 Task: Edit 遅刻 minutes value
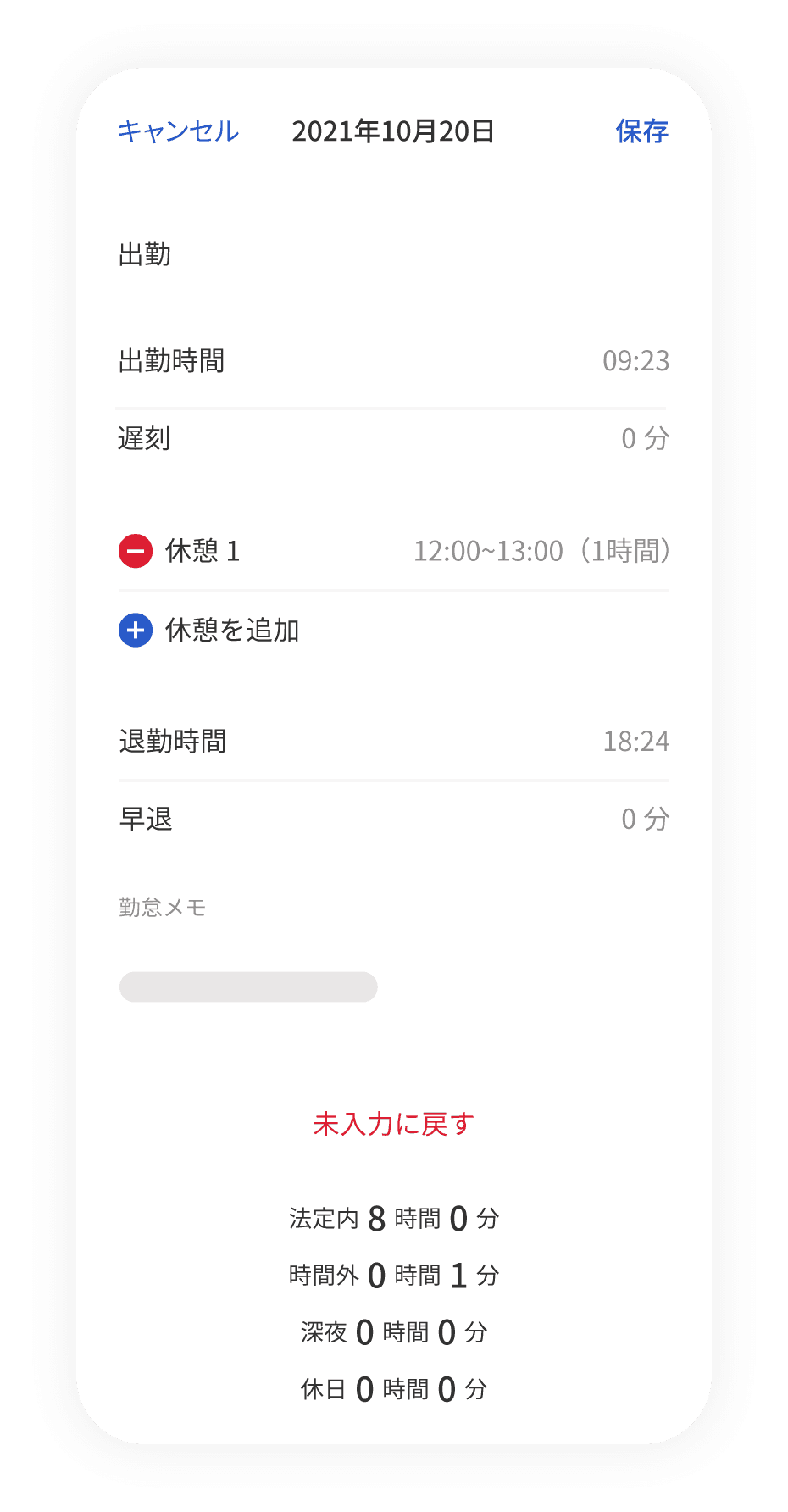[645, 438]
